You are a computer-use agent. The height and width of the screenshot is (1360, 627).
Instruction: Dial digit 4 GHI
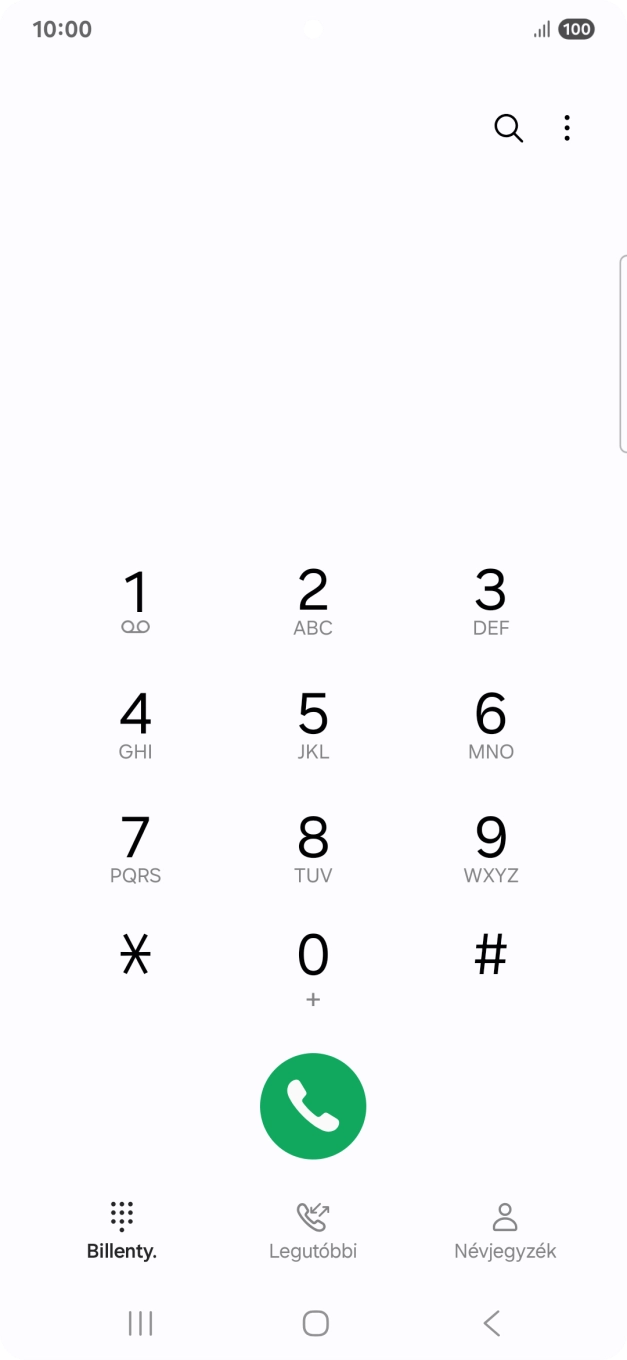135,724
